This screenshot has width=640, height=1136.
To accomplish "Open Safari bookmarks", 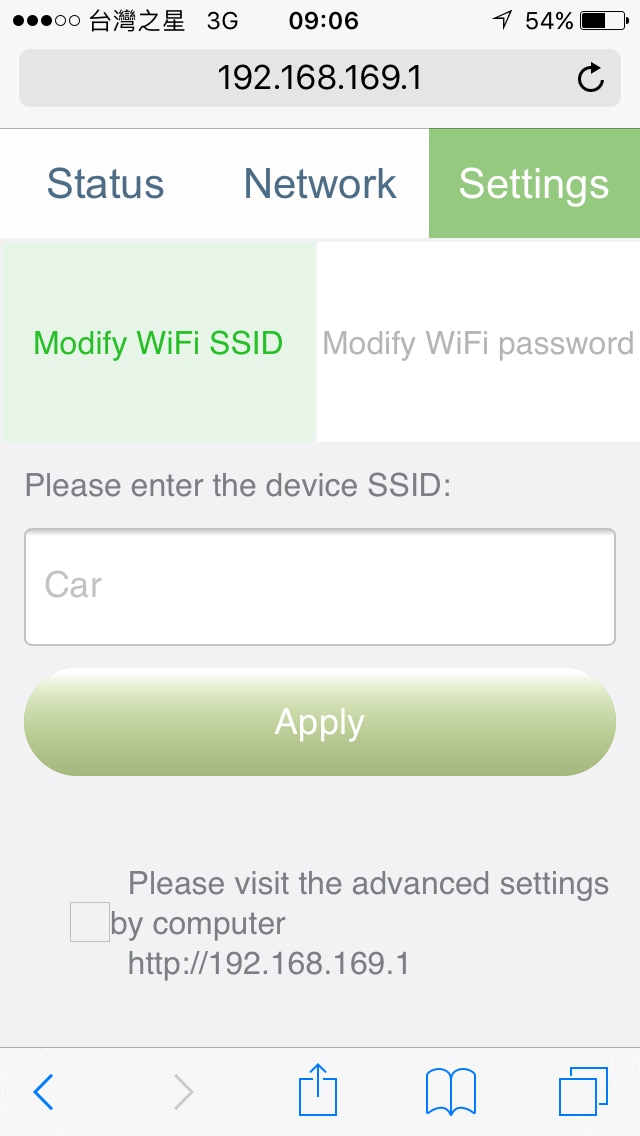I will click(450, 1092).
